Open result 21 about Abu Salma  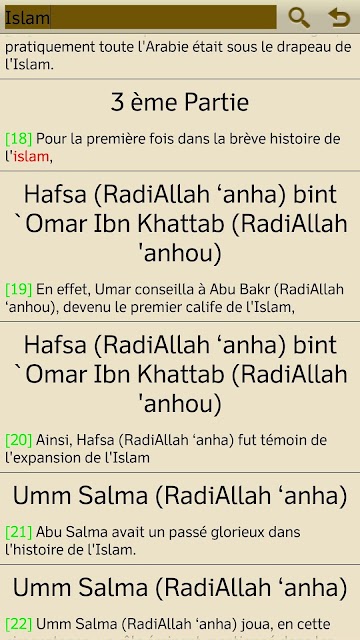(180, 519)
